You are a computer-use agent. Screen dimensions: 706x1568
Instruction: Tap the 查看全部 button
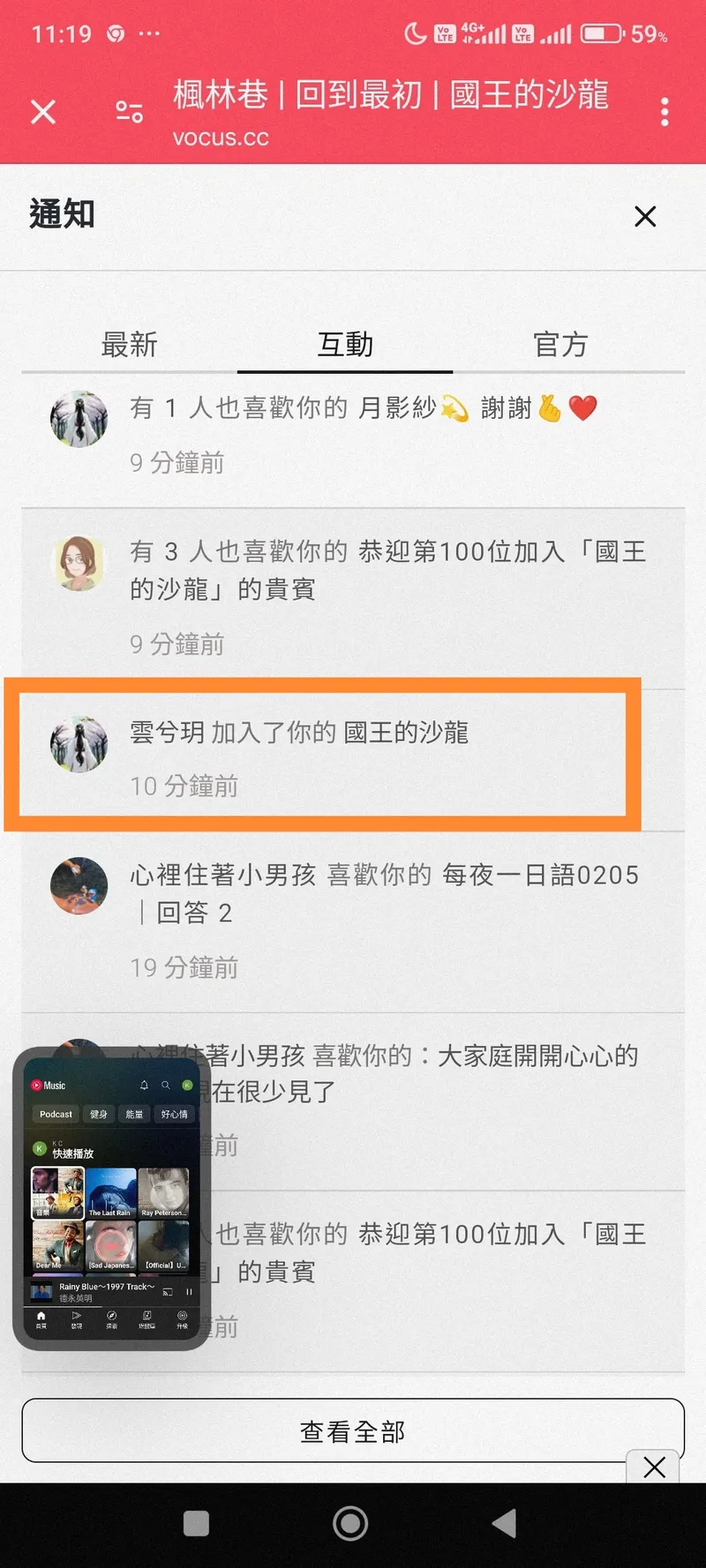coord(353,1431)
